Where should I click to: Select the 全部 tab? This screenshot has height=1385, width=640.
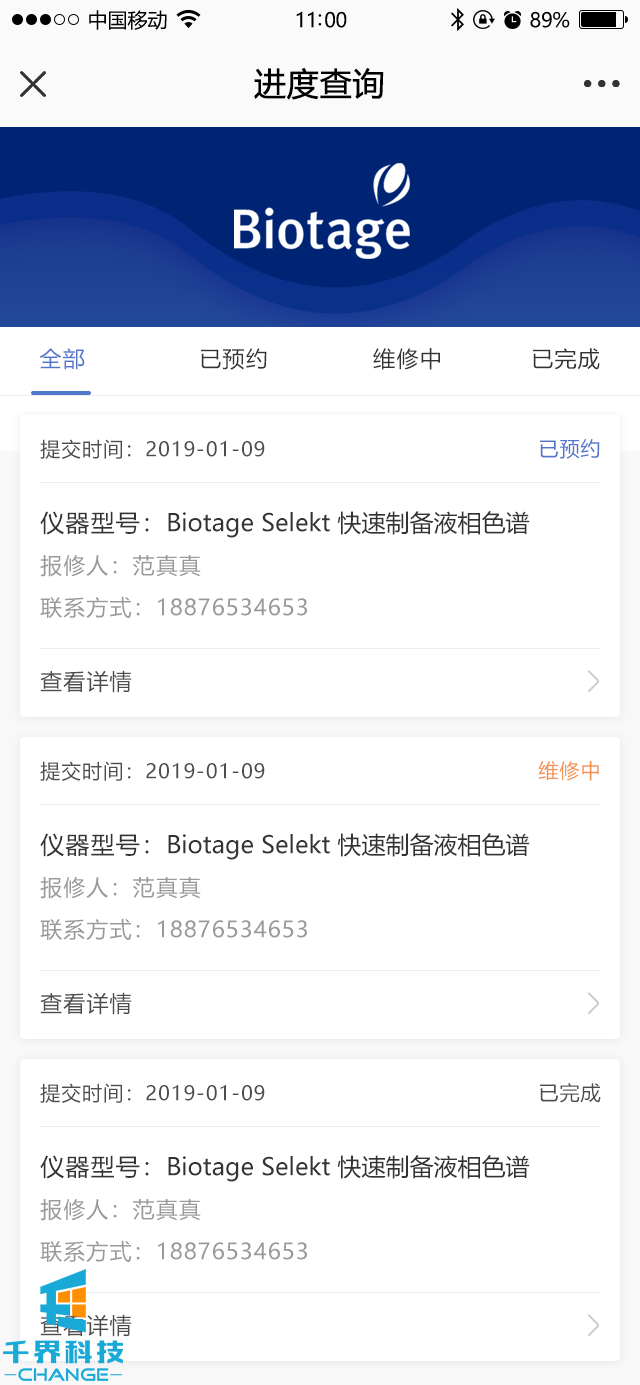click(x=62, y=360)
